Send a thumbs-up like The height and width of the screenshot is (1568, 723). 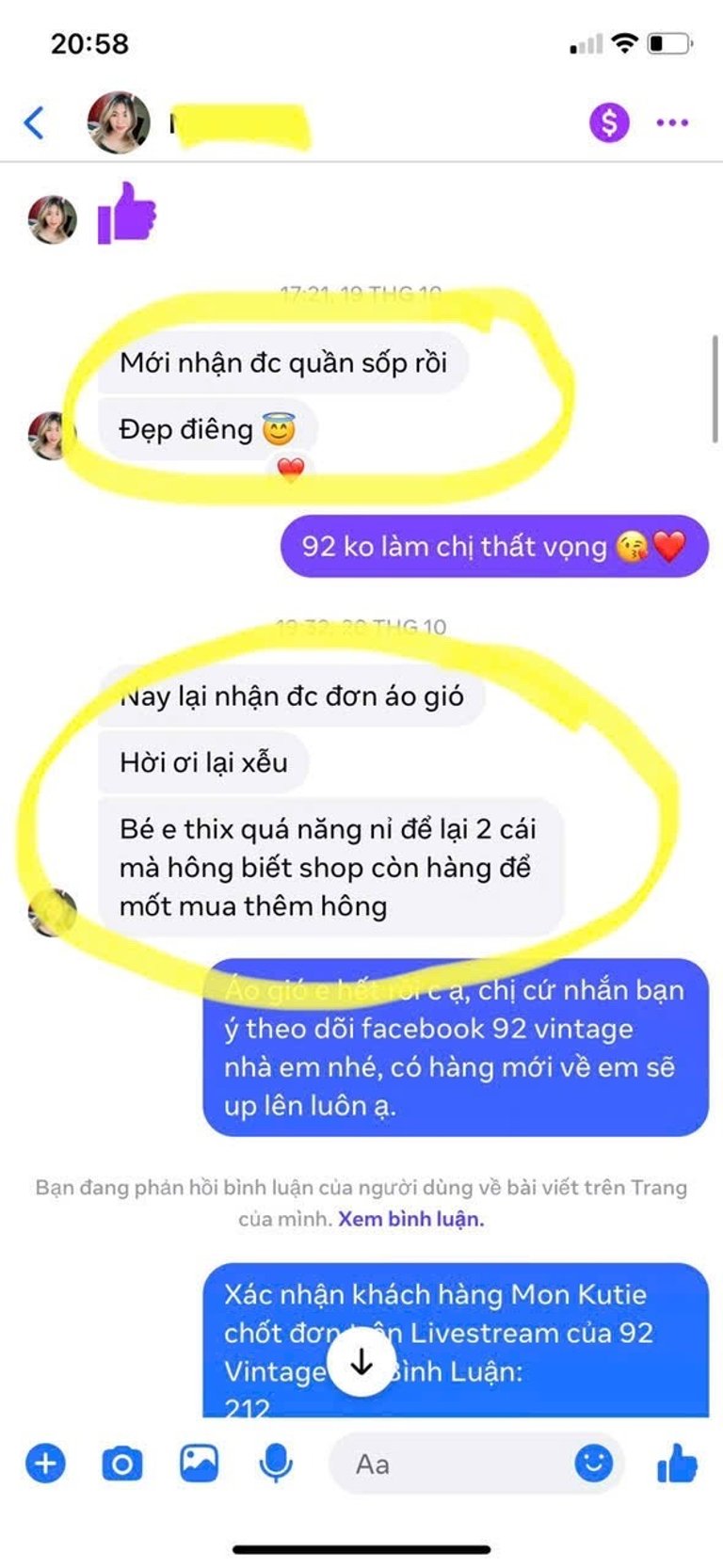tap(677, 1464)
